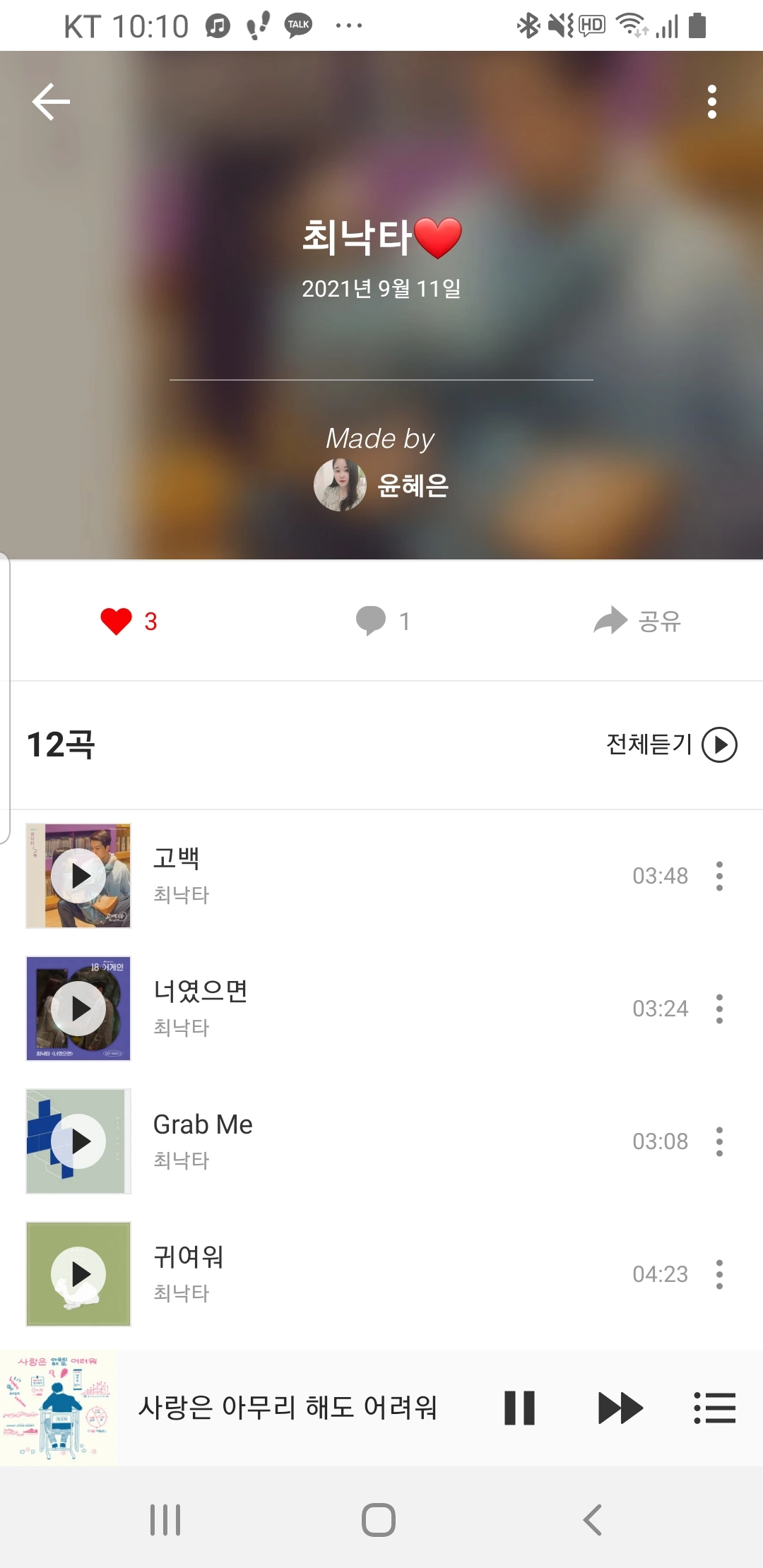Open more options for 귀여워
Image resolution: width=763 pixels, height=1568 pixels.
click(719, 1274)
